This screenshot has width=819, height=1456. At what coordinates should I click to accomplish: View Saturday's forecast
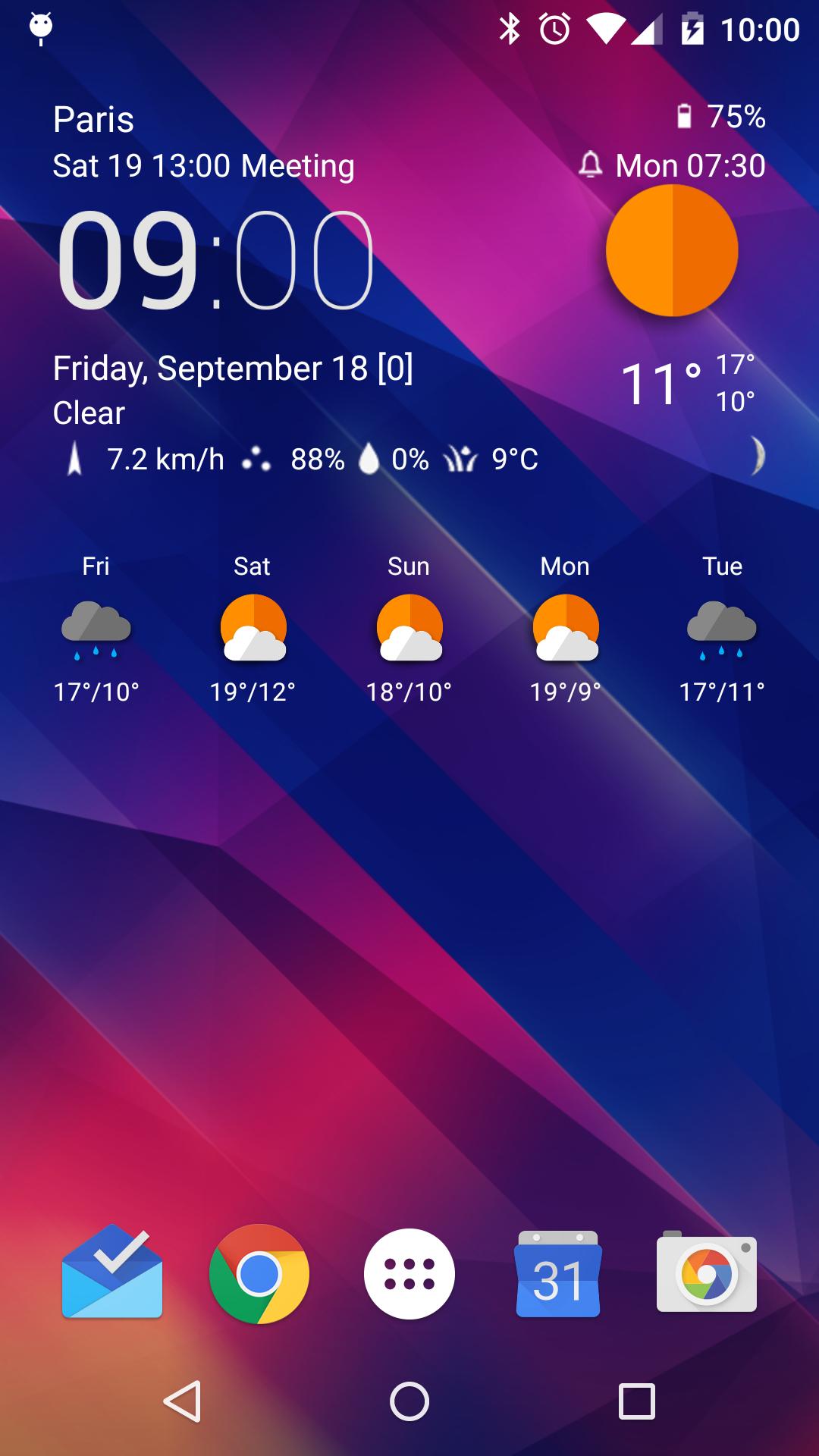pyautogui.click(x=253, y=629)
